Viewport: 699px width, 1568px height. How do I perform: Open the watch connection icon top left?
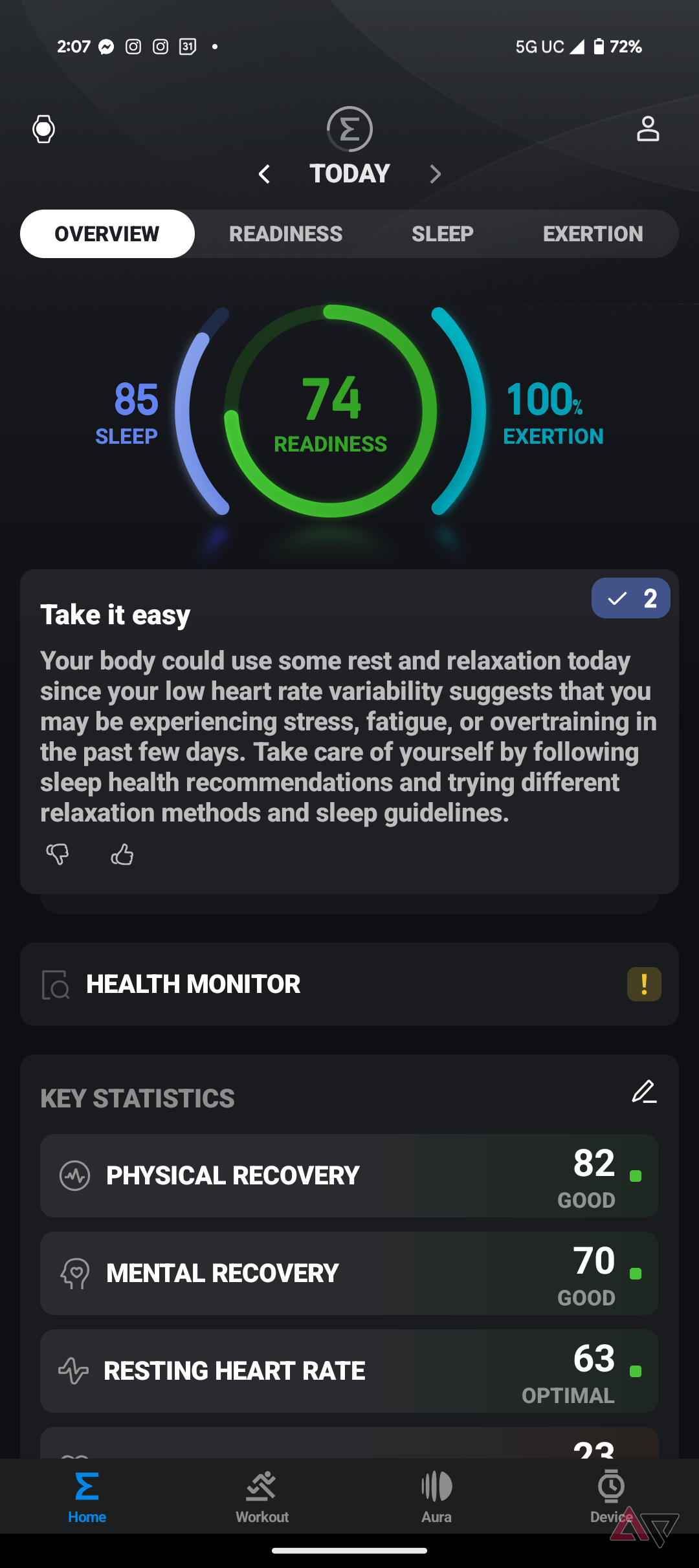click(43, 129)
